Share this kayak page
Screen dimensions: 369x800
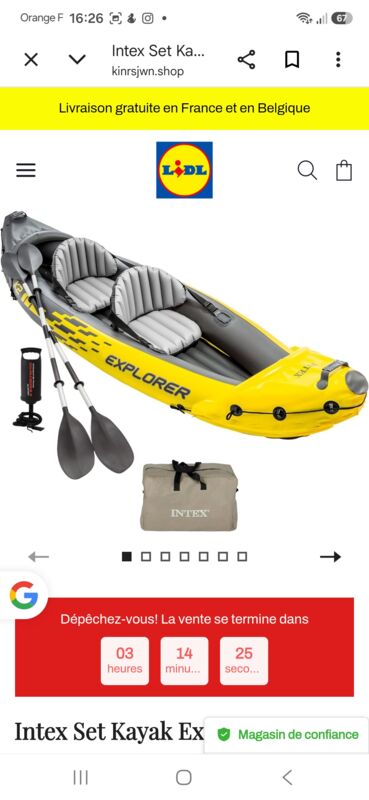click(247, 60)
